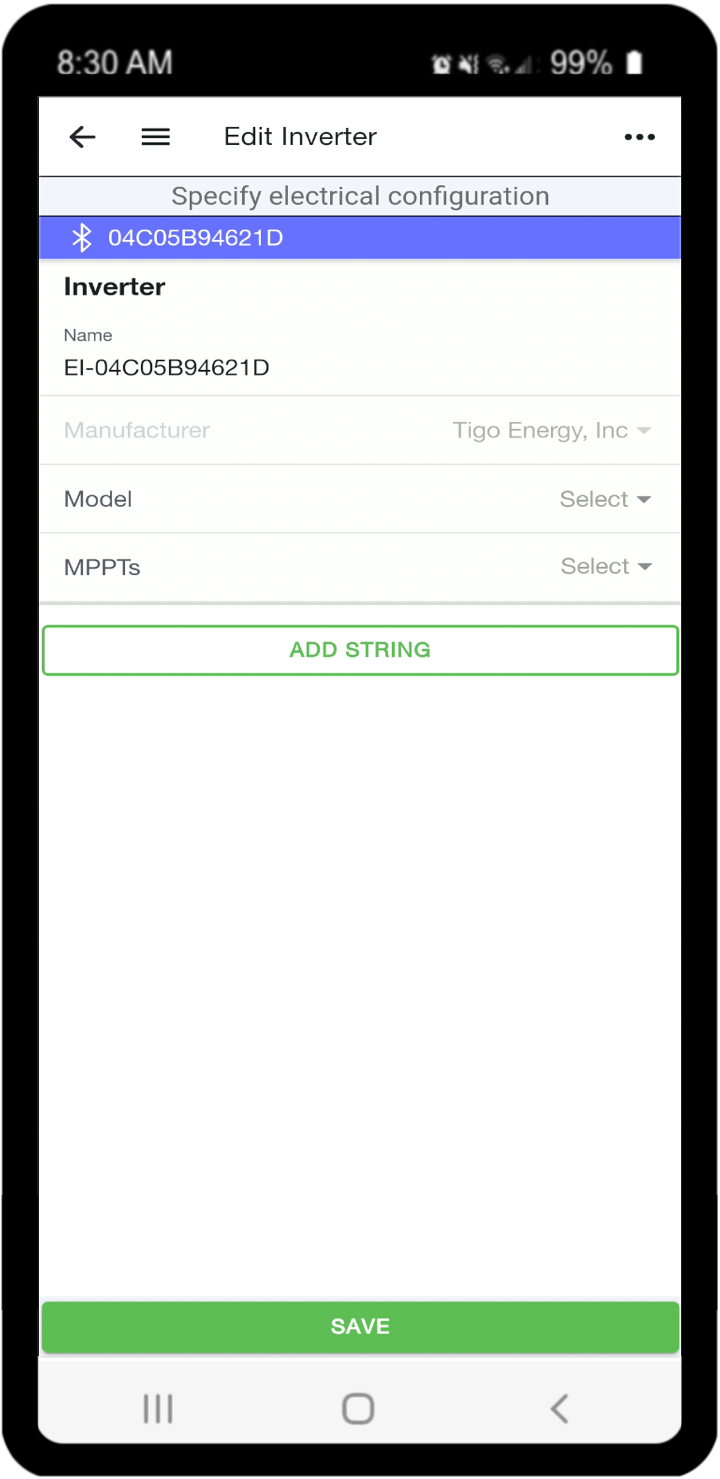Open the hamburger drawer menu
720x1479 pixels.
click(x=155, y=137)
